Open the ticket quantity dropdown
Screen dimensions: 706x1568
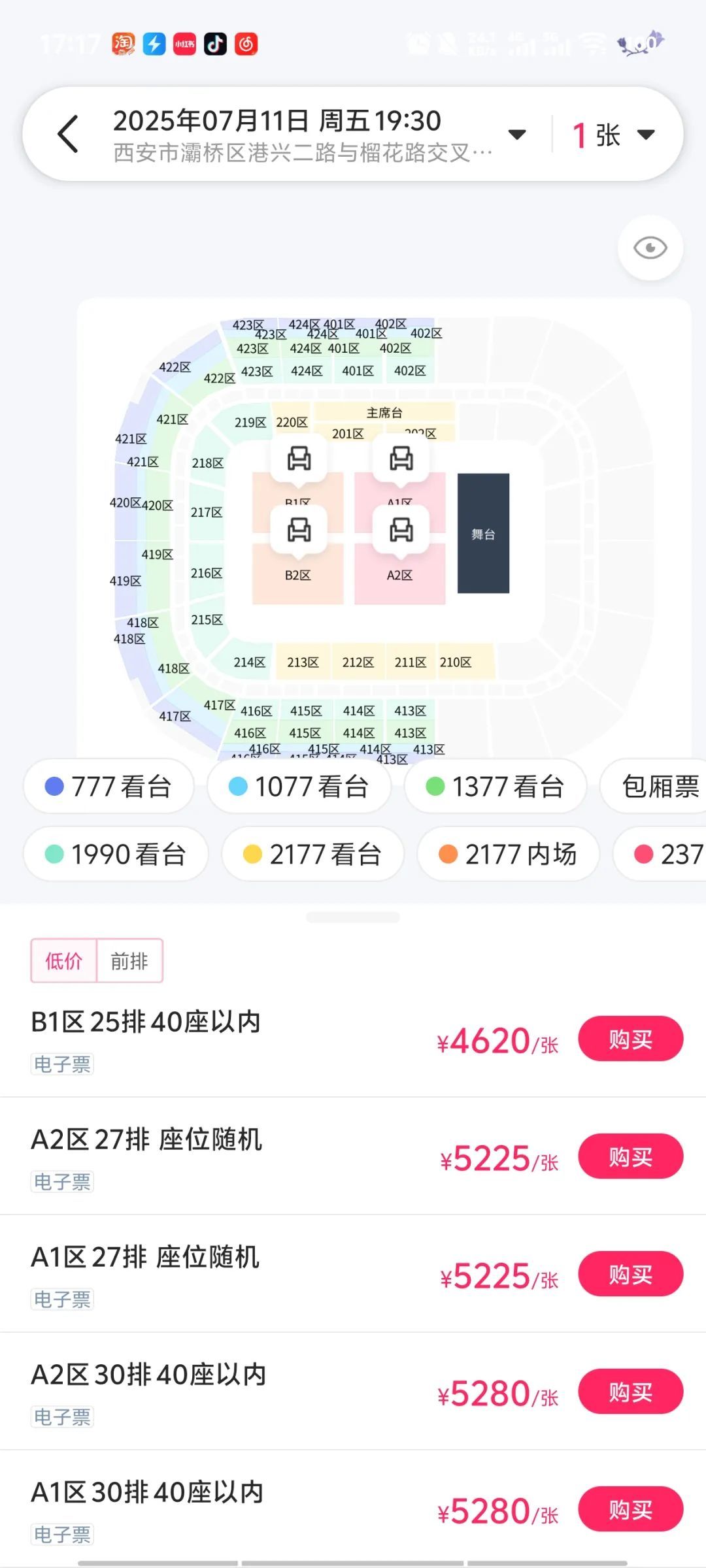(x=614, y=135)
